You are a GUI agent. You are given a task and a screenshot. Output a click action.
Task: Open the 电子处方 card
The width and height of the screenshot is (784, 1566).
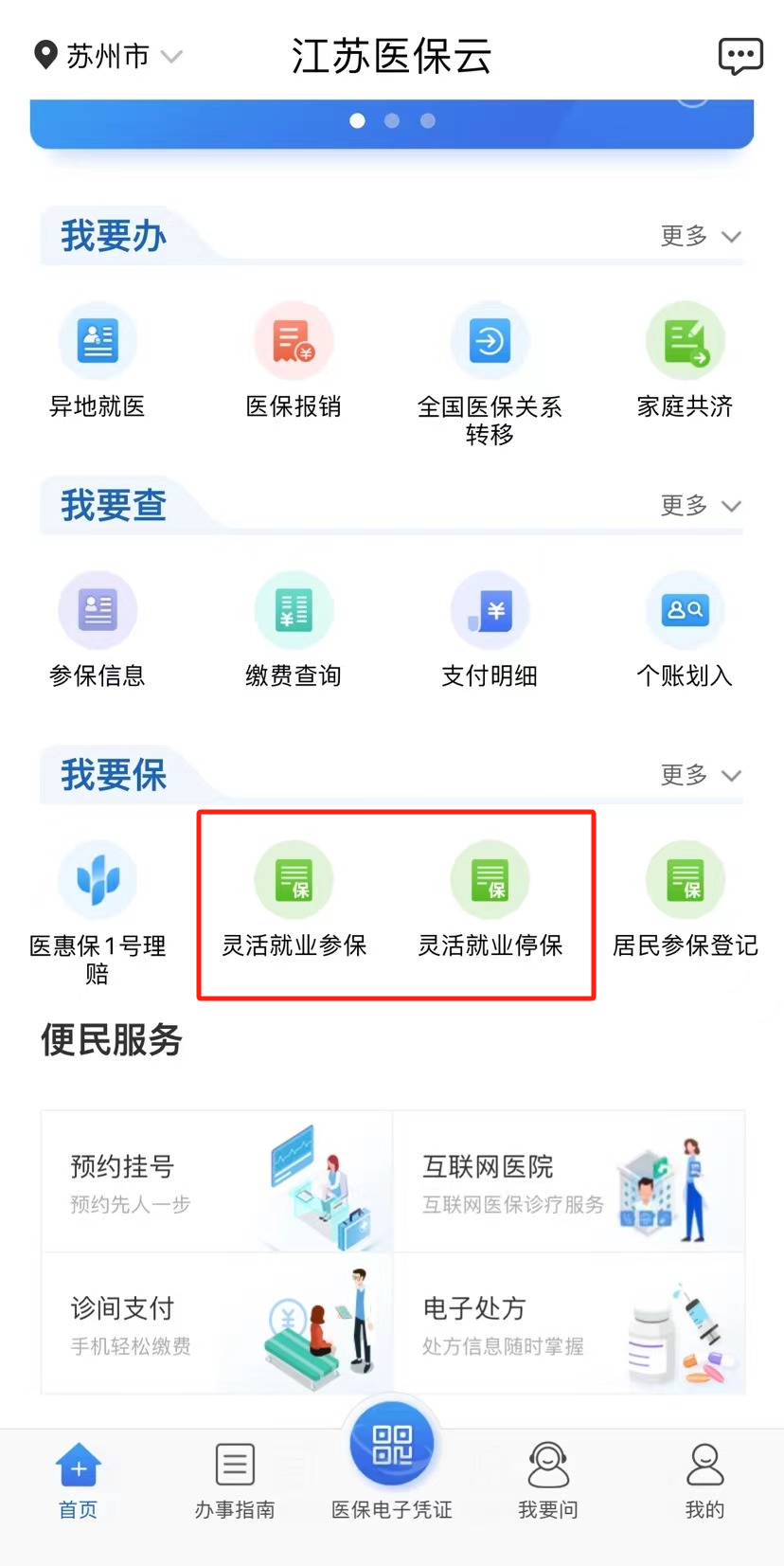[569, 1323]
